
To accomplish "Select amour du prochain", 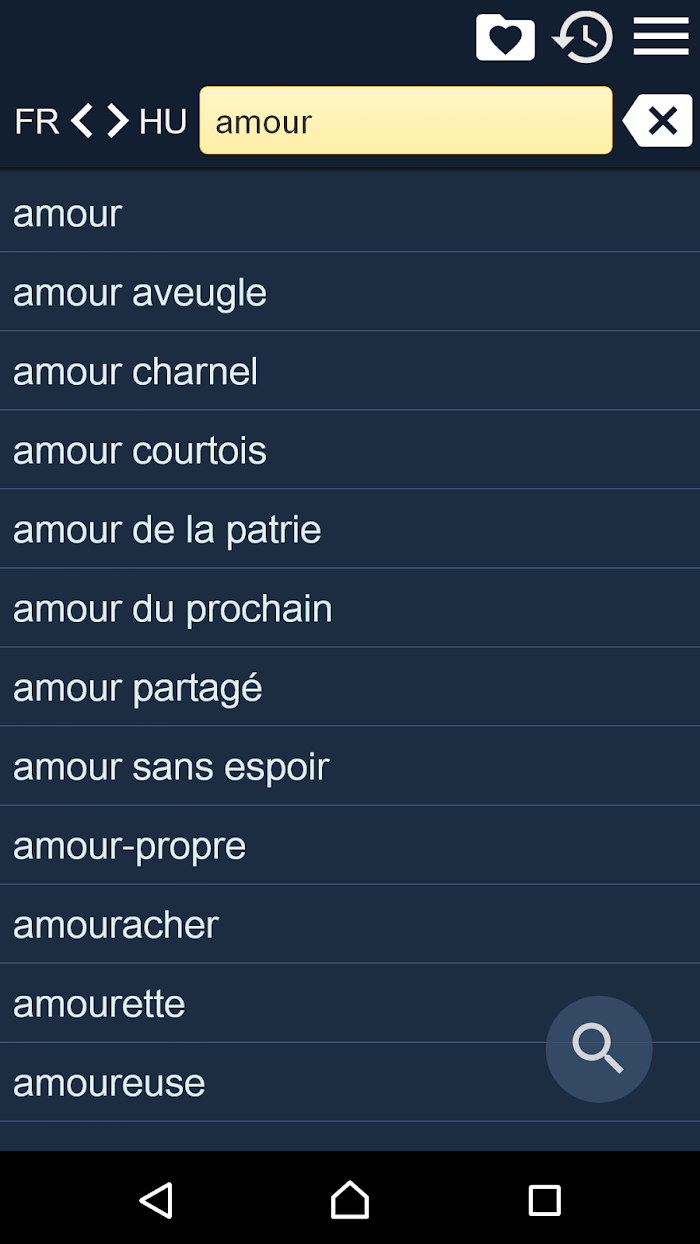I will (x=350, y=608).
